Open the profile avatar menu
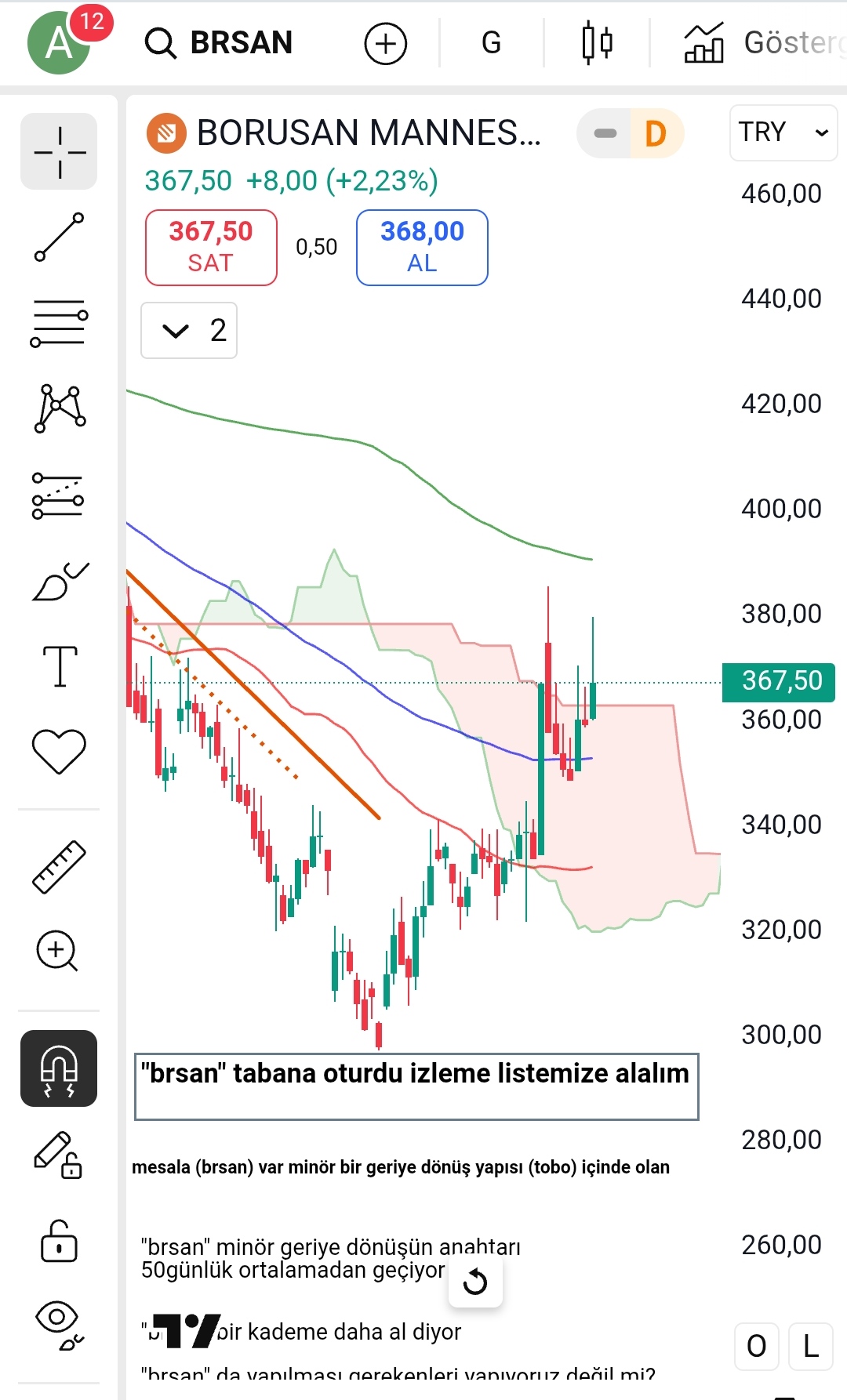The width and height of the screenshot is (847, 1400). coord(59,43)
